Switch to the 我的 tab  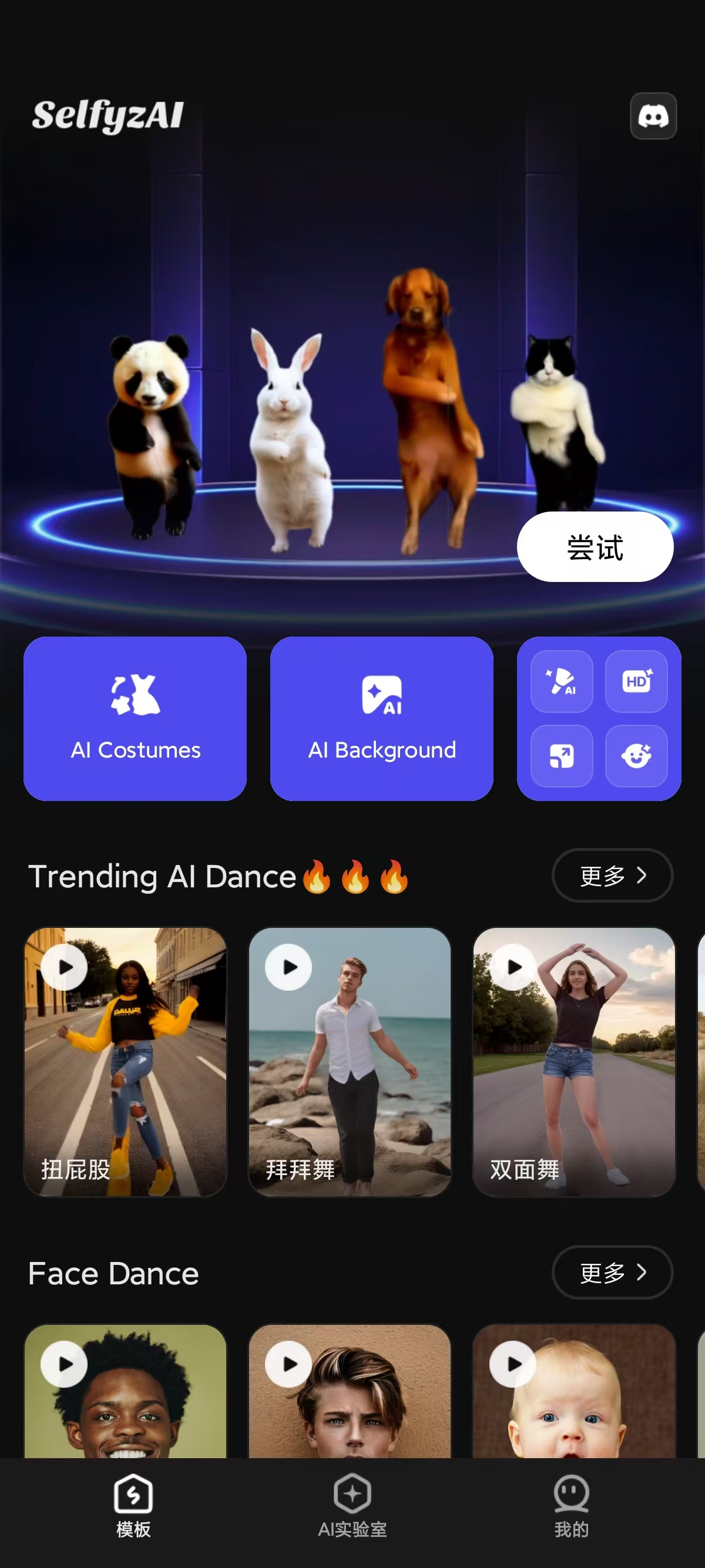coord(570,1503)
